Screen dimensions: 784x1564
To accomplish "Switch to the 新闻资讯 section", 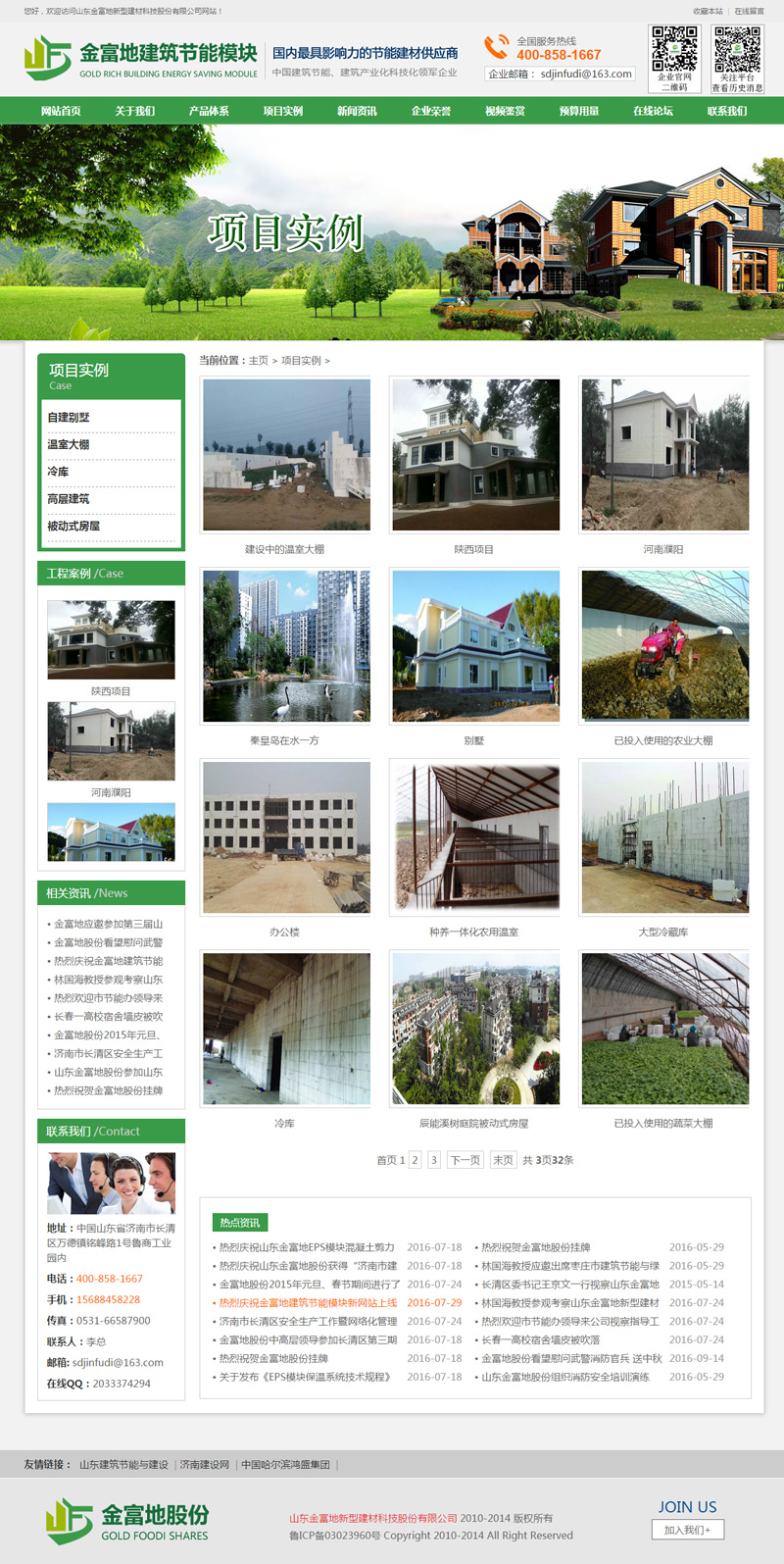I will coord(357,111).
